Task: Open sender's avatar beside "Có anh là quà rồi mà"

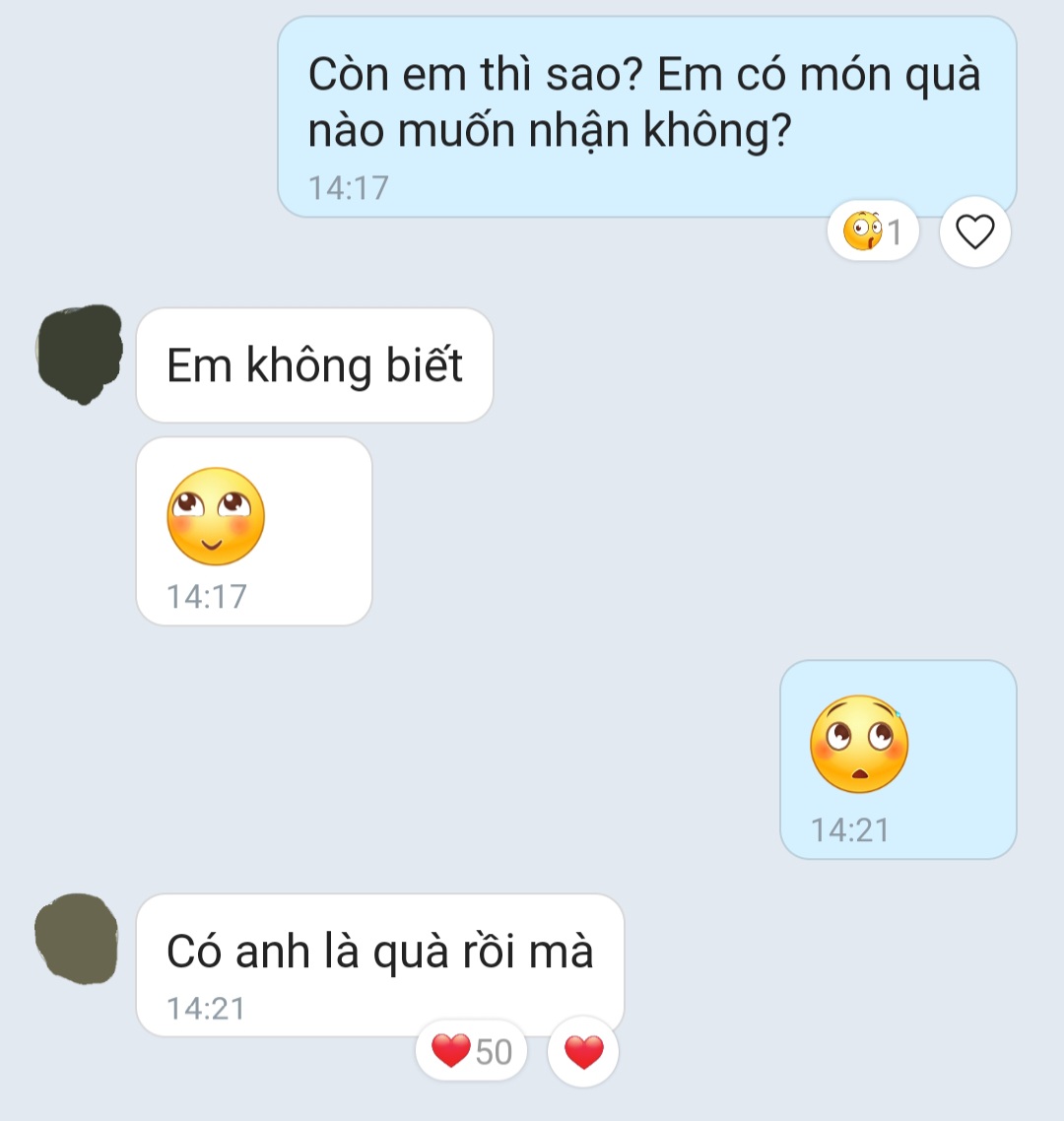Action: pos(77,939)
